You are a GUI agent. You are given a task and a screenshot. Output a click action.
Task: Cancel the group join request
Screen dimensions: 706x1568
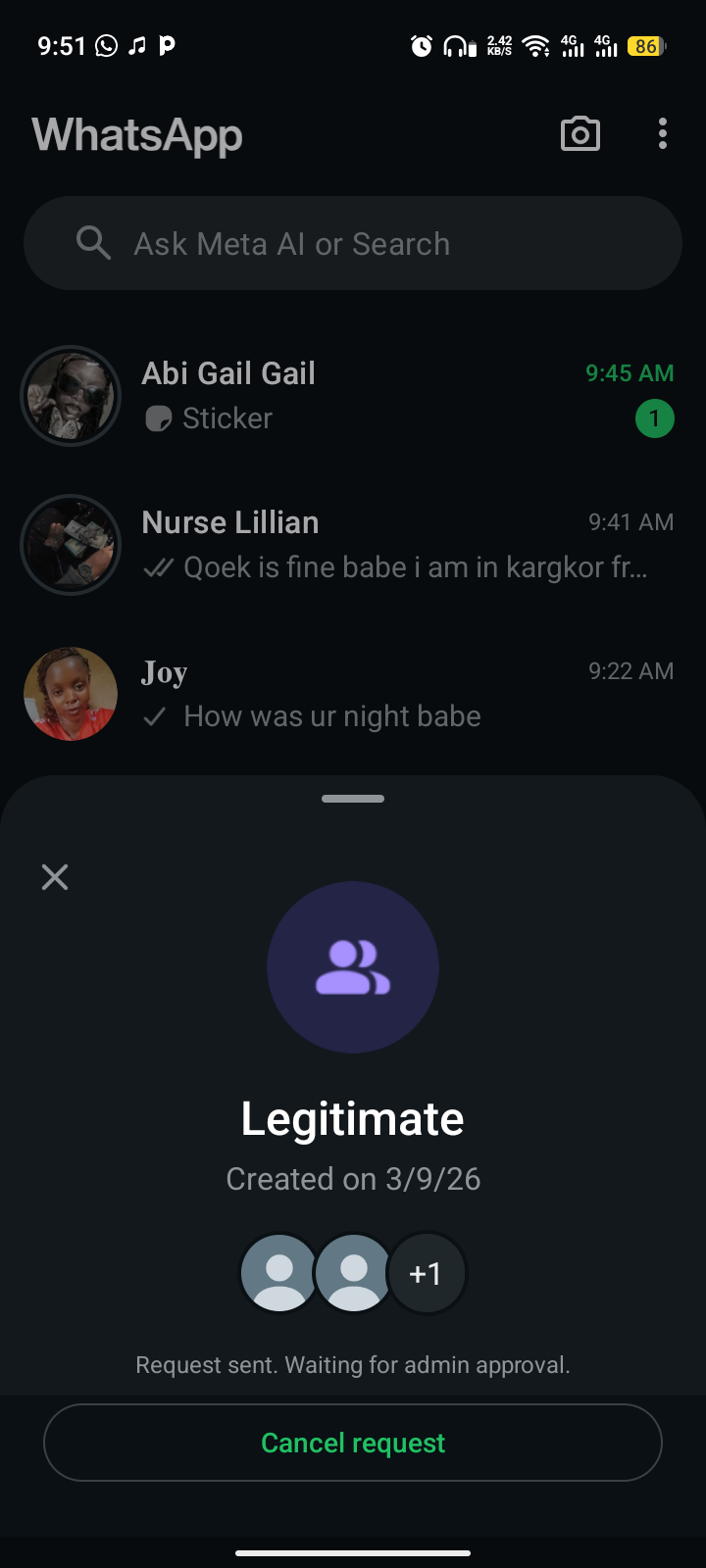(x=353, y=1443)
